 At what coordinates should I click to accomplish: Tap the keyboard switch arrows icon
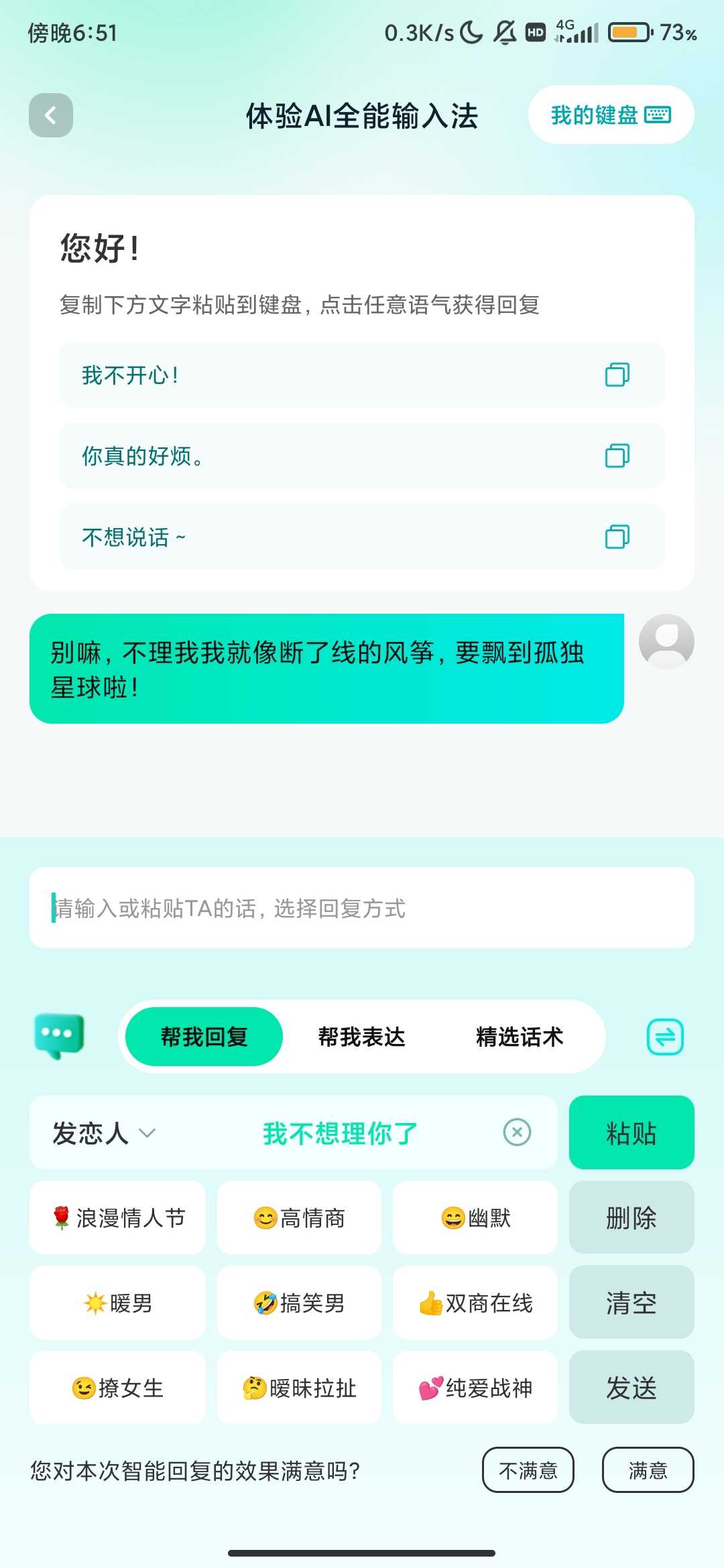[x=664, y=1037]
